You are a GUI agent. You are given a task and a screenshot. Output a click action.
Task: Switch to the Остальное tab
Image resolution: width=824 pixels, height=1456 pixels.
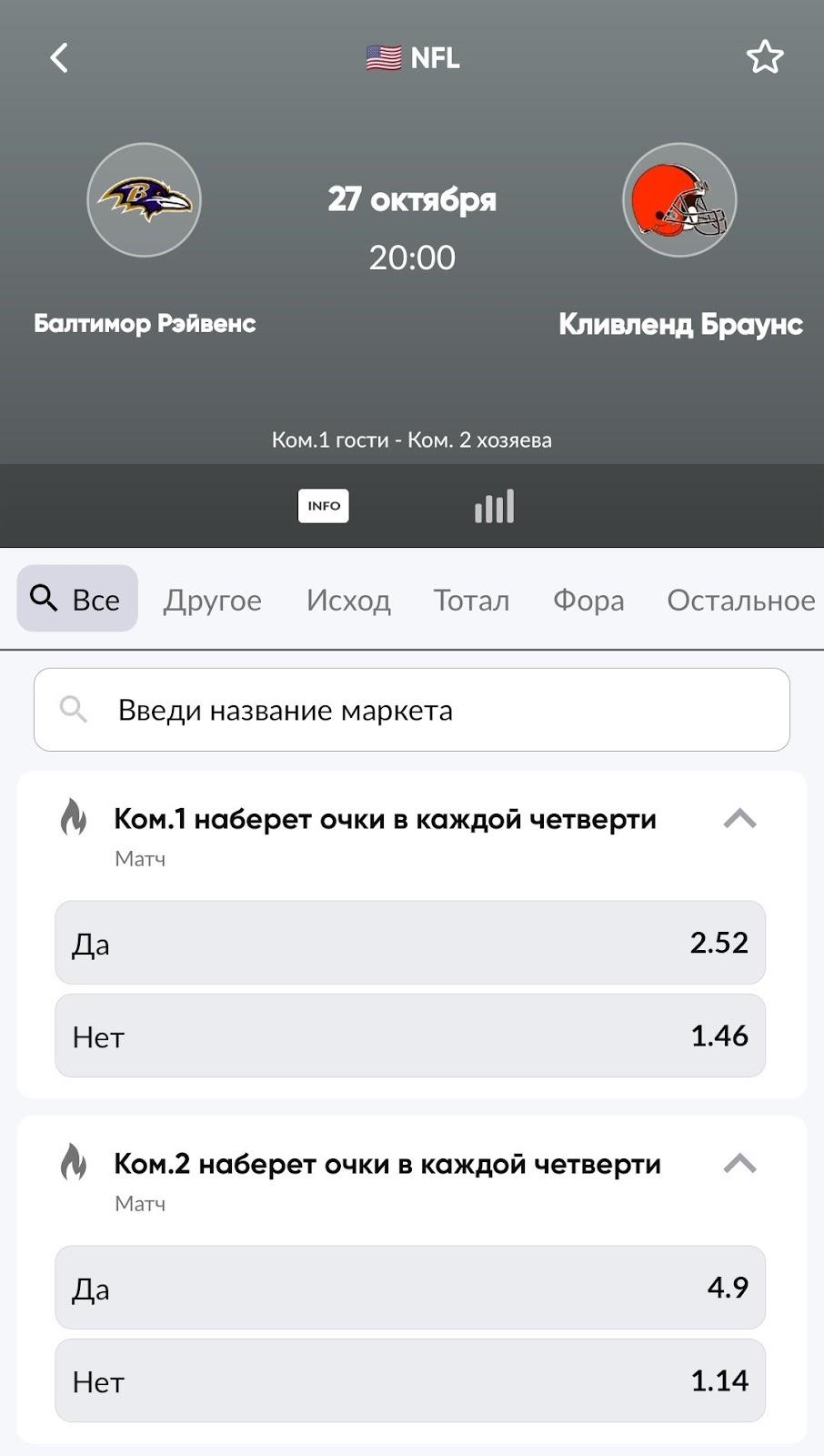click(x=740, y=600)
